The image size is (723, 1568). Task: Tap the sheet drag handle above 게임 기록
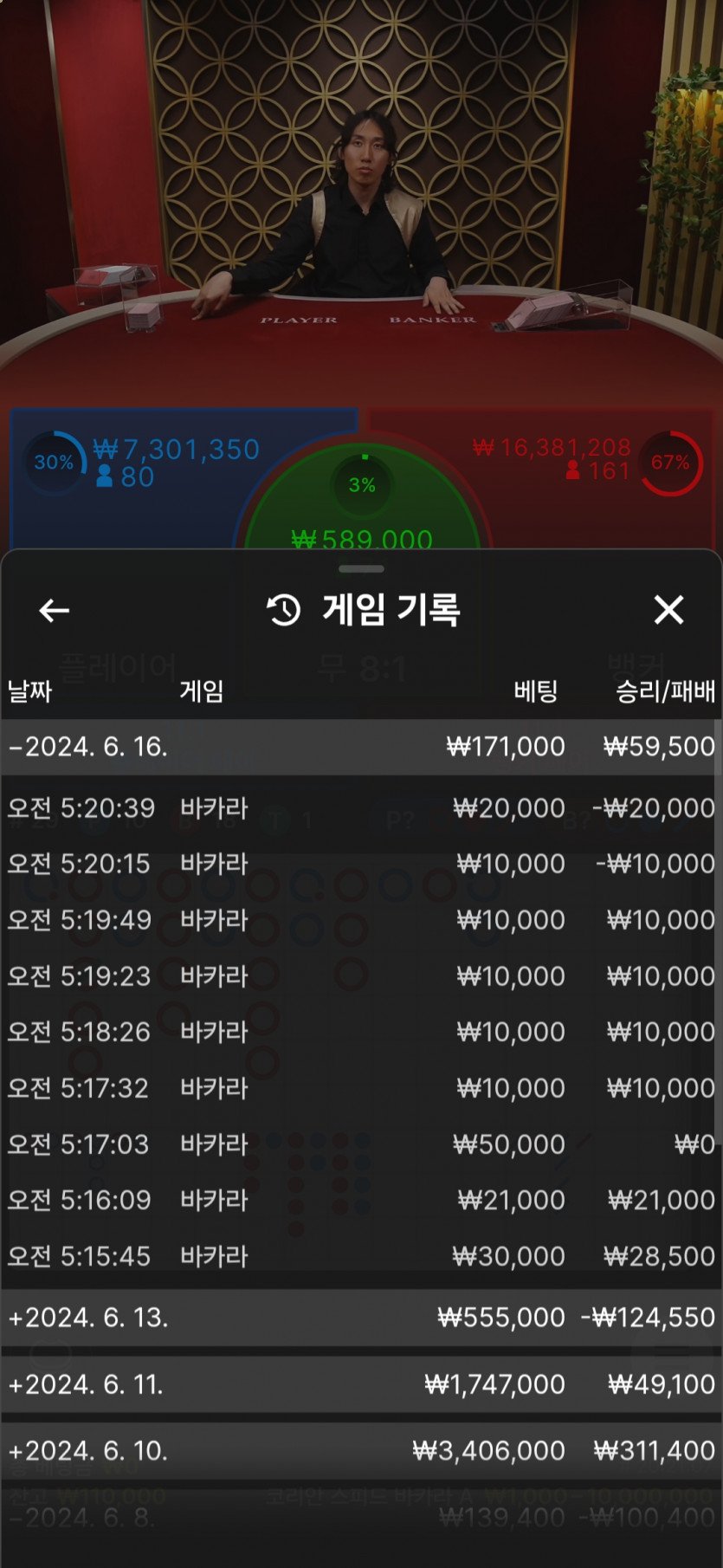click(361, 569)
